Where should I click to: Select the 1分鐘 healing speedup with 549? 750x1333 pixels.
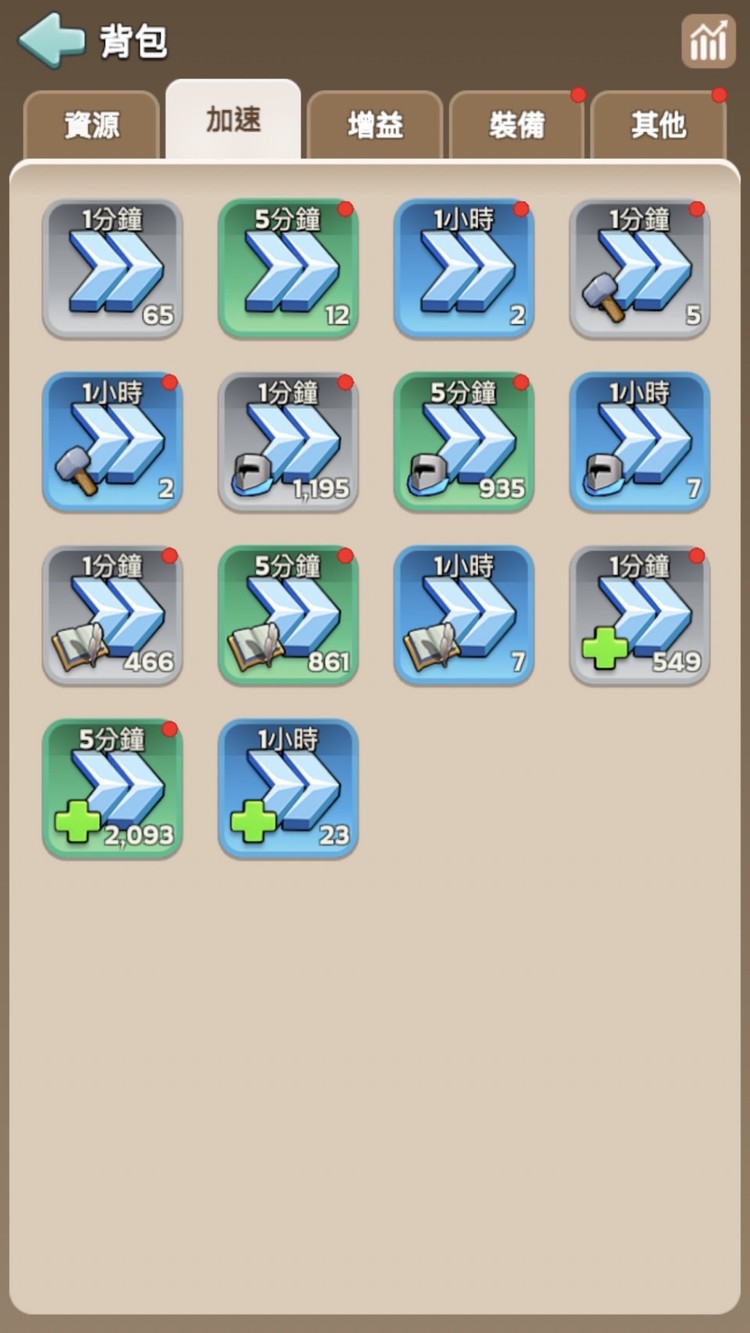point(640,614)
